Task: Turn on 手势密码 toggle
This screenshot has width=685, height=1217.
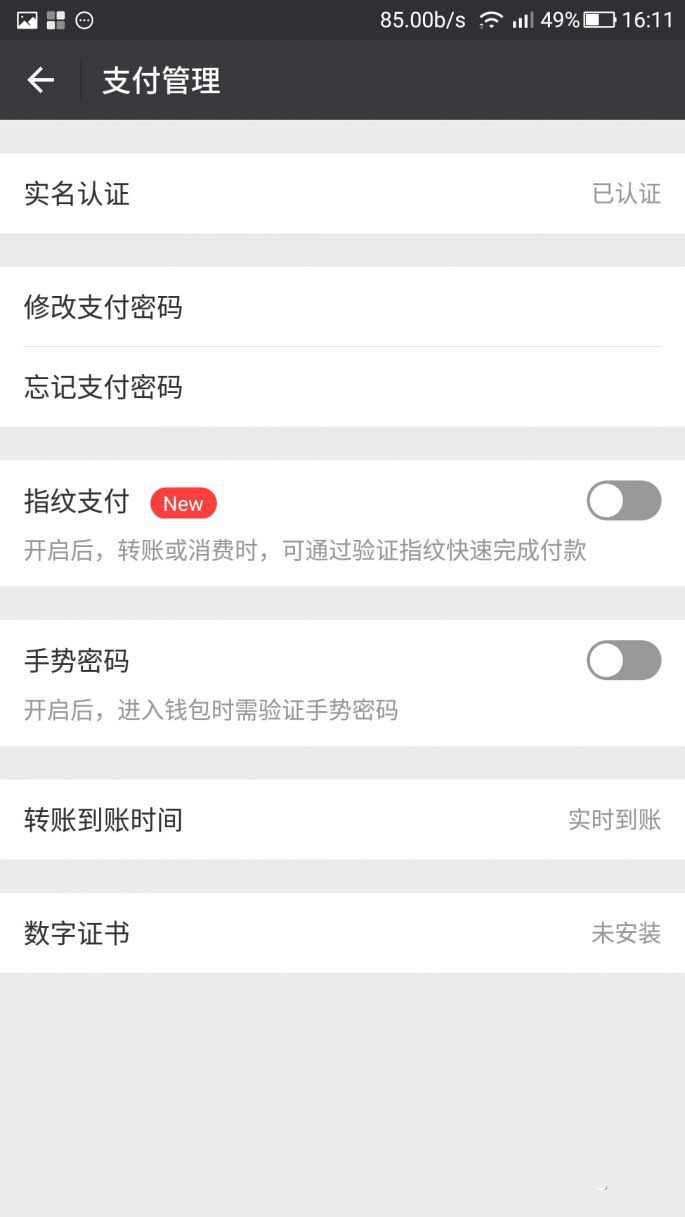Action: coord(623,661)
